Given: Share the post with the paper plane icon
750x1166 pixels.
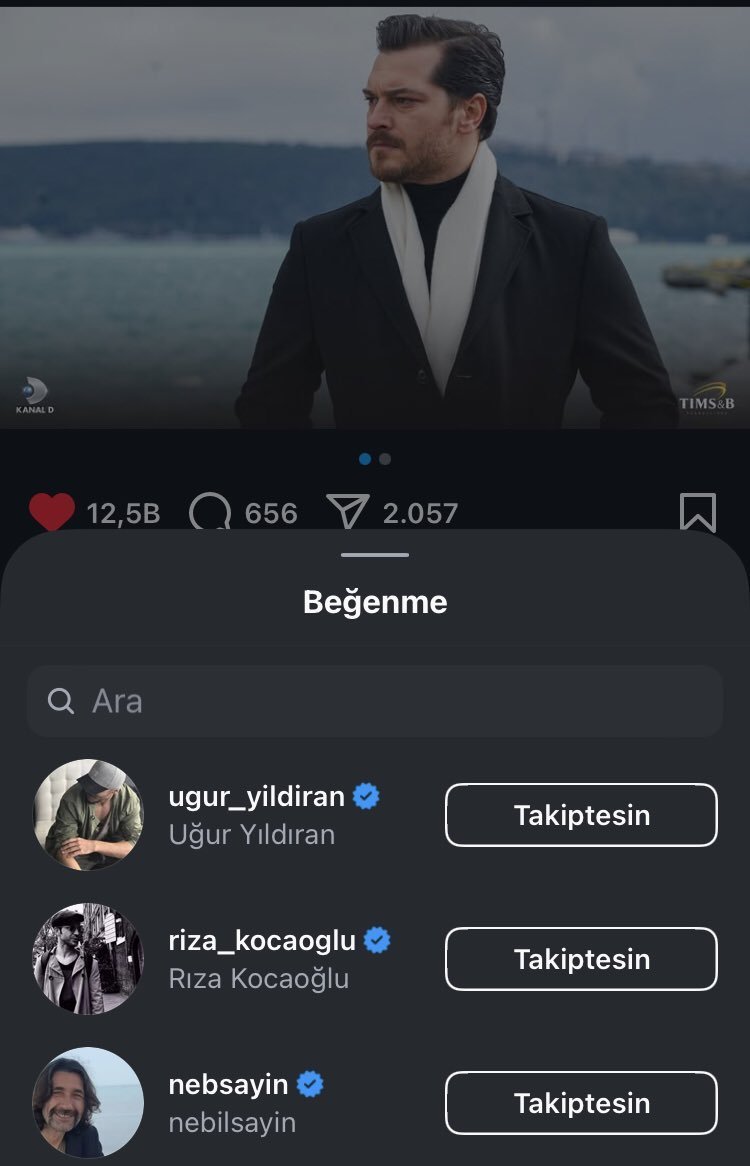Looking at the screenshot, I should click(x=347, y=513).
